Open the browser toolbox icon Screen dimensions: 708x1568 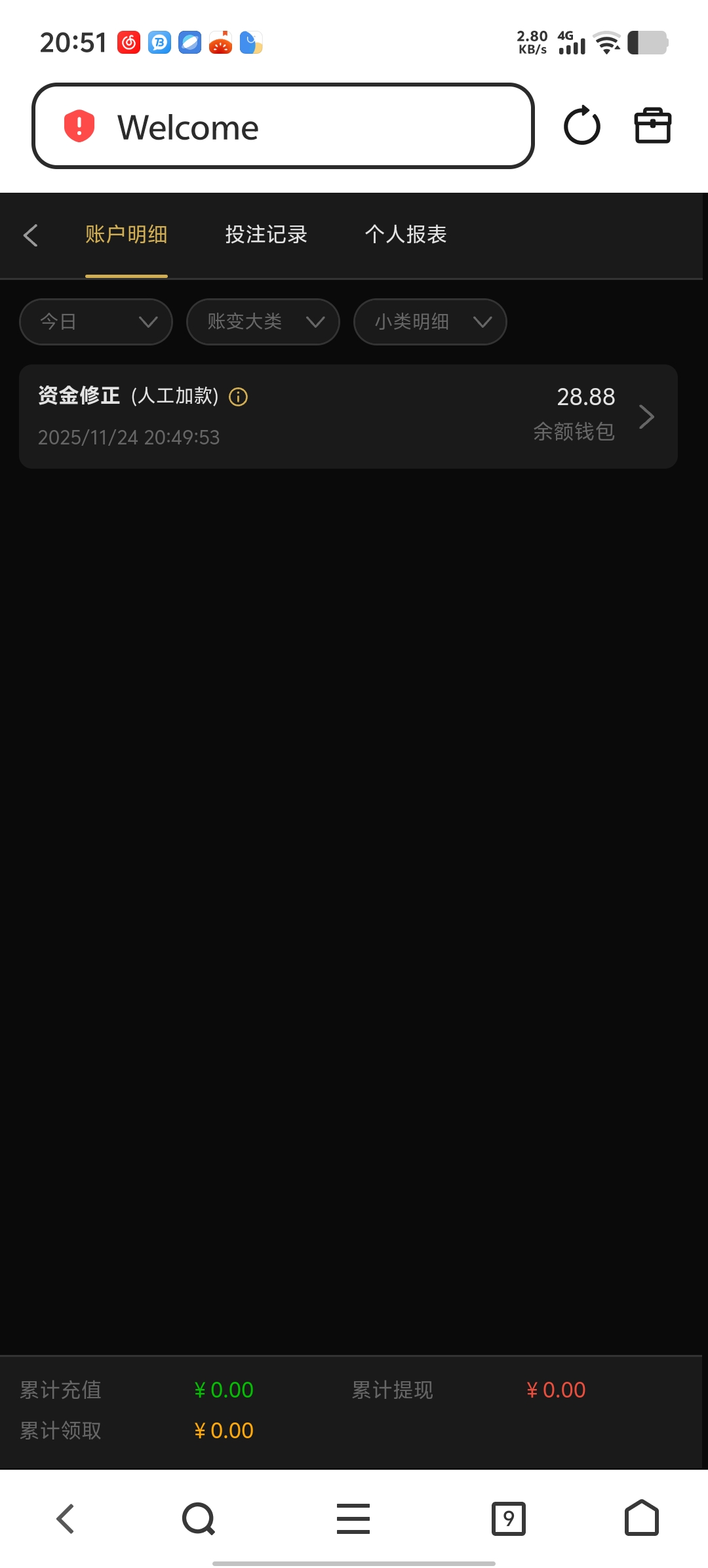coord(652,126)
